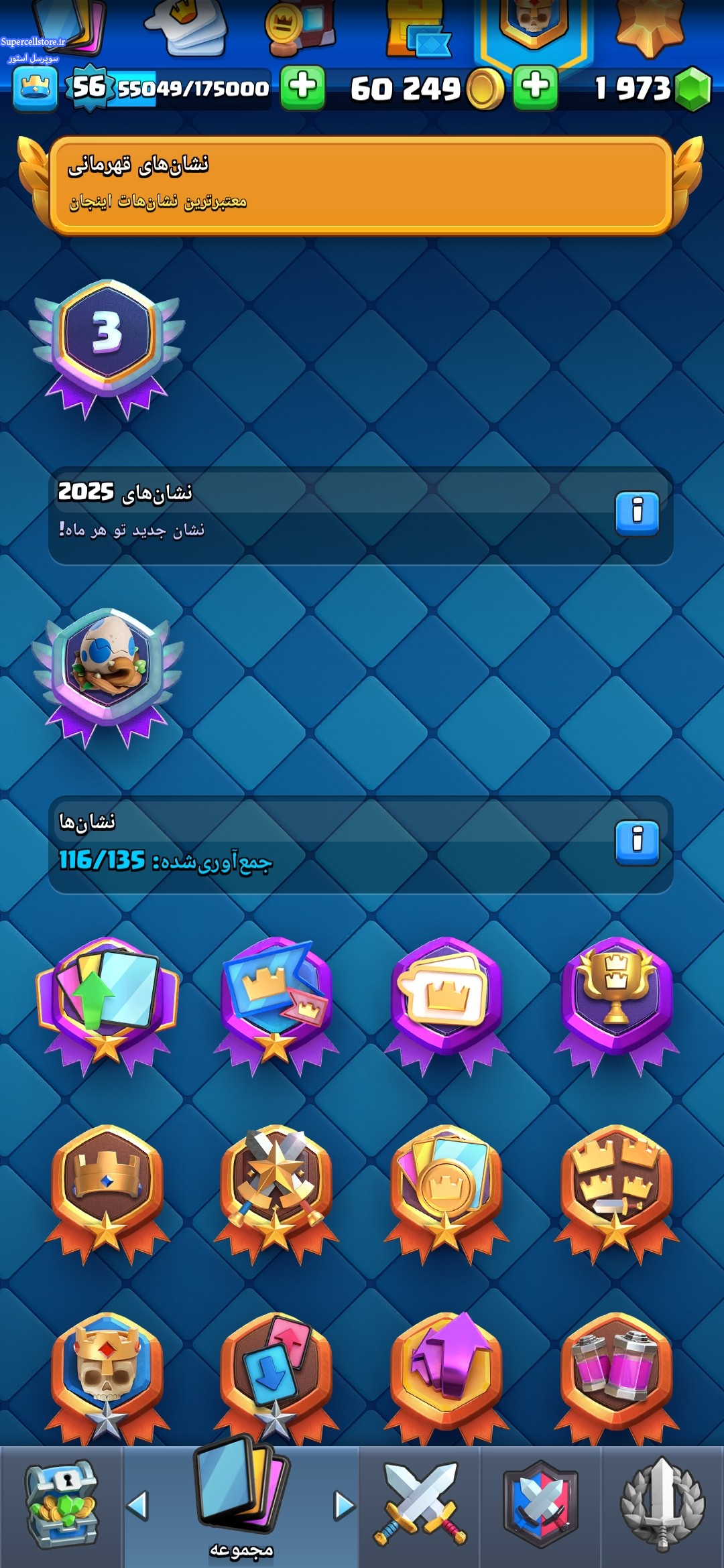
Task: Switch to the shop chest tab
Action: (62, 1504)
